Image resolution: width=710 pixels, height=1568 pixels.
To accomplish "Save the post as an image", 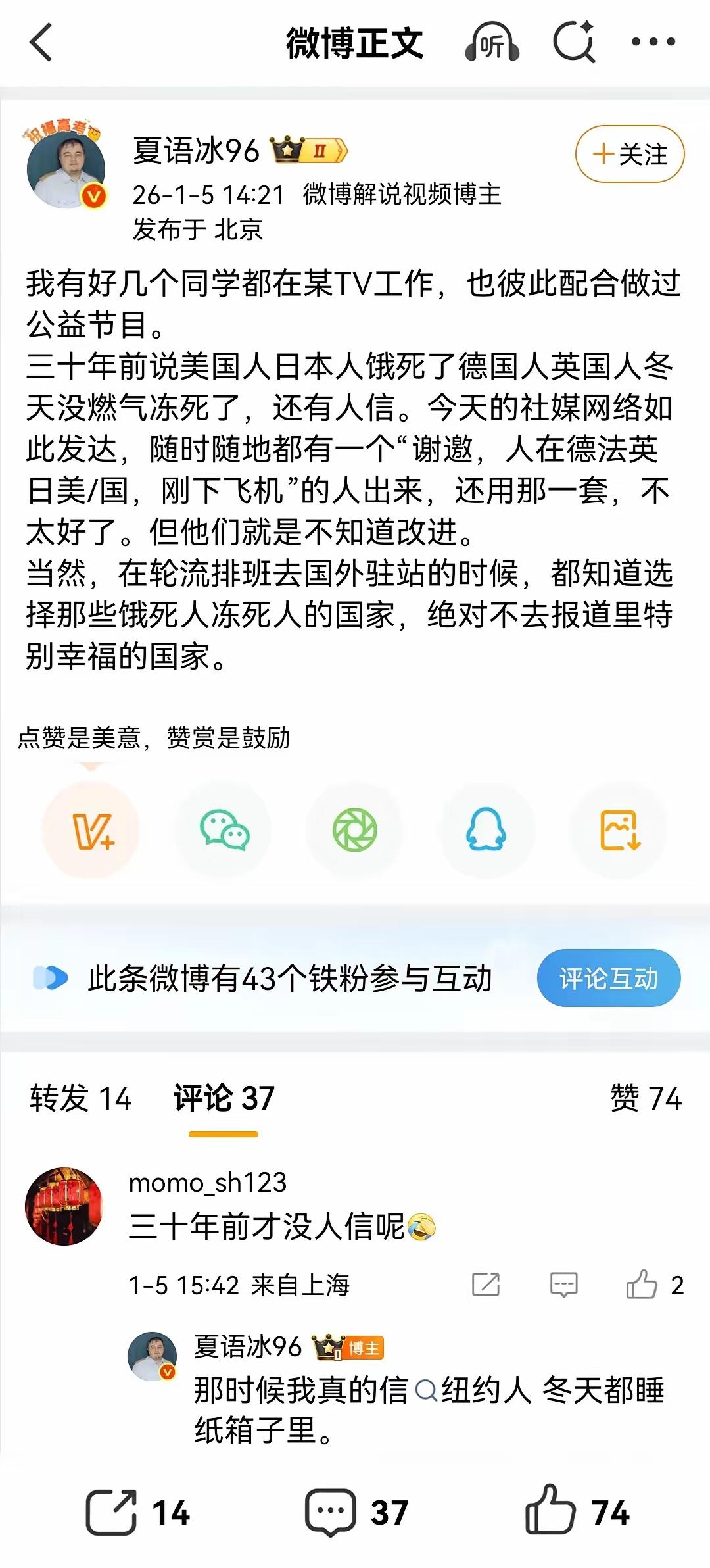I will click(x=619, y=830).
